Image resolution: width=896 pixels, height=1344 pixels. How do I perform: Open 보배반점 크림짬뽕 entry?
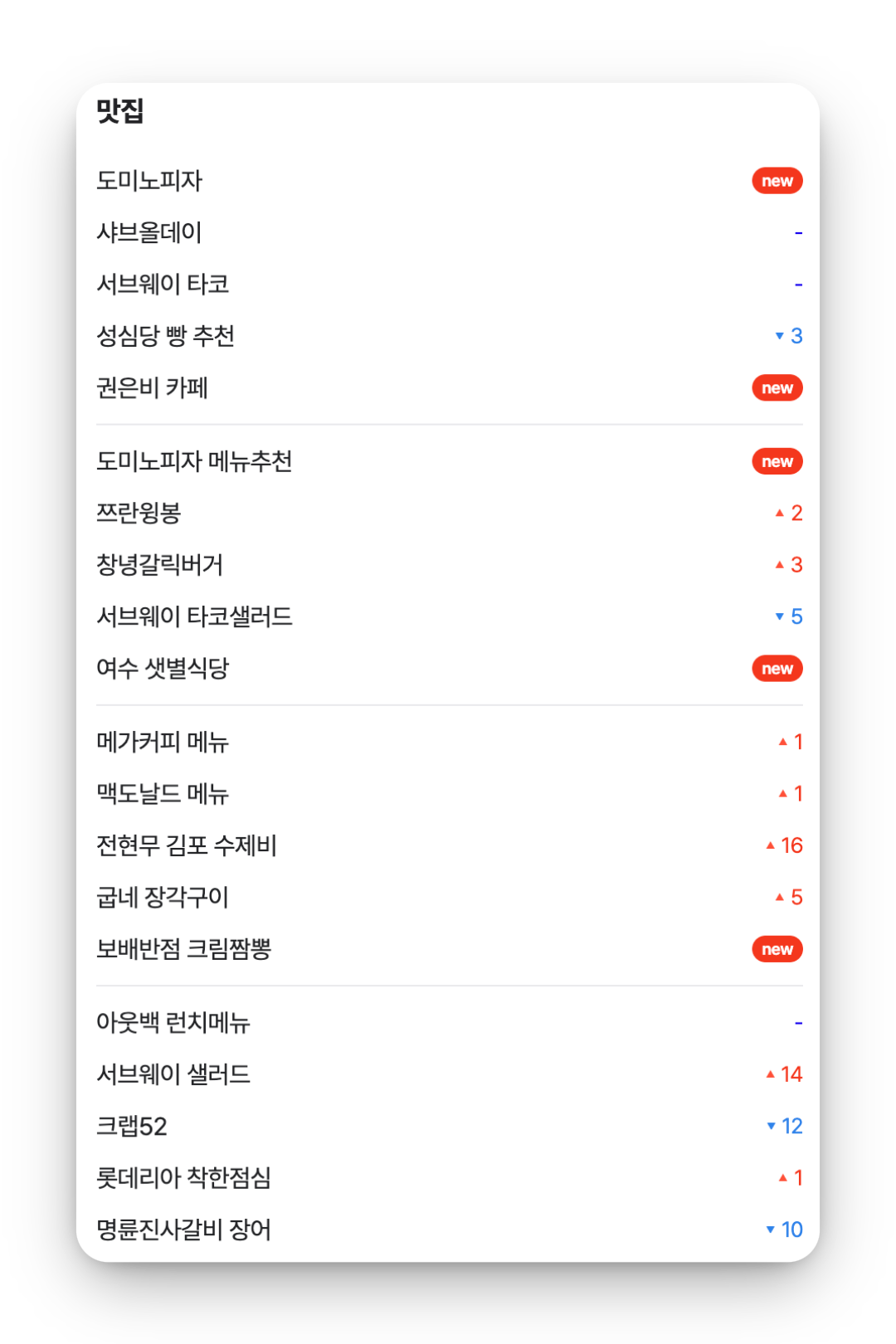tap(184, 949)
